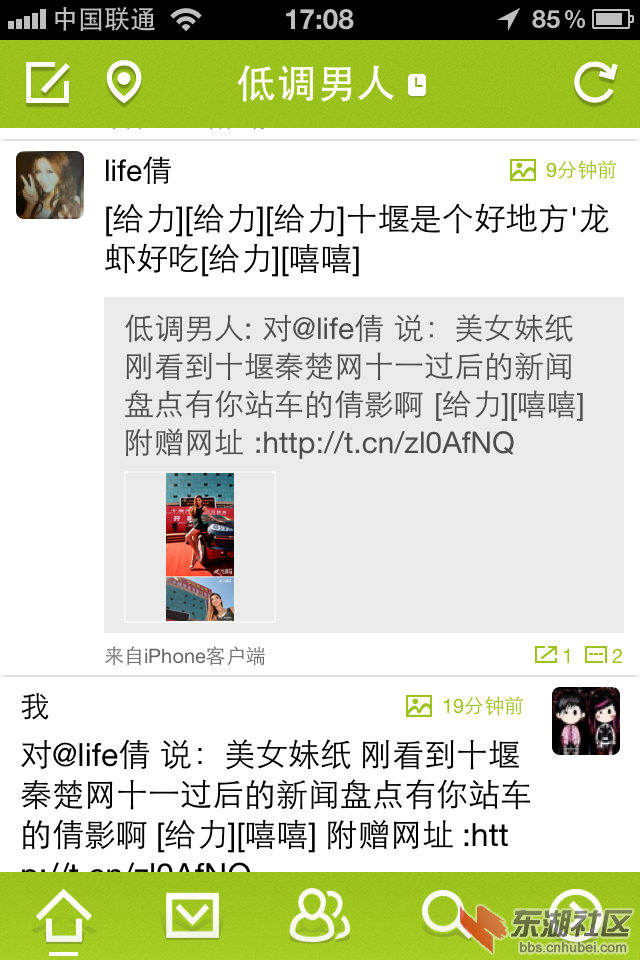Refresh the timeline feed
The height and width of the screenshot is (960, 640).
pyautogui.click(x=594, y=83)
